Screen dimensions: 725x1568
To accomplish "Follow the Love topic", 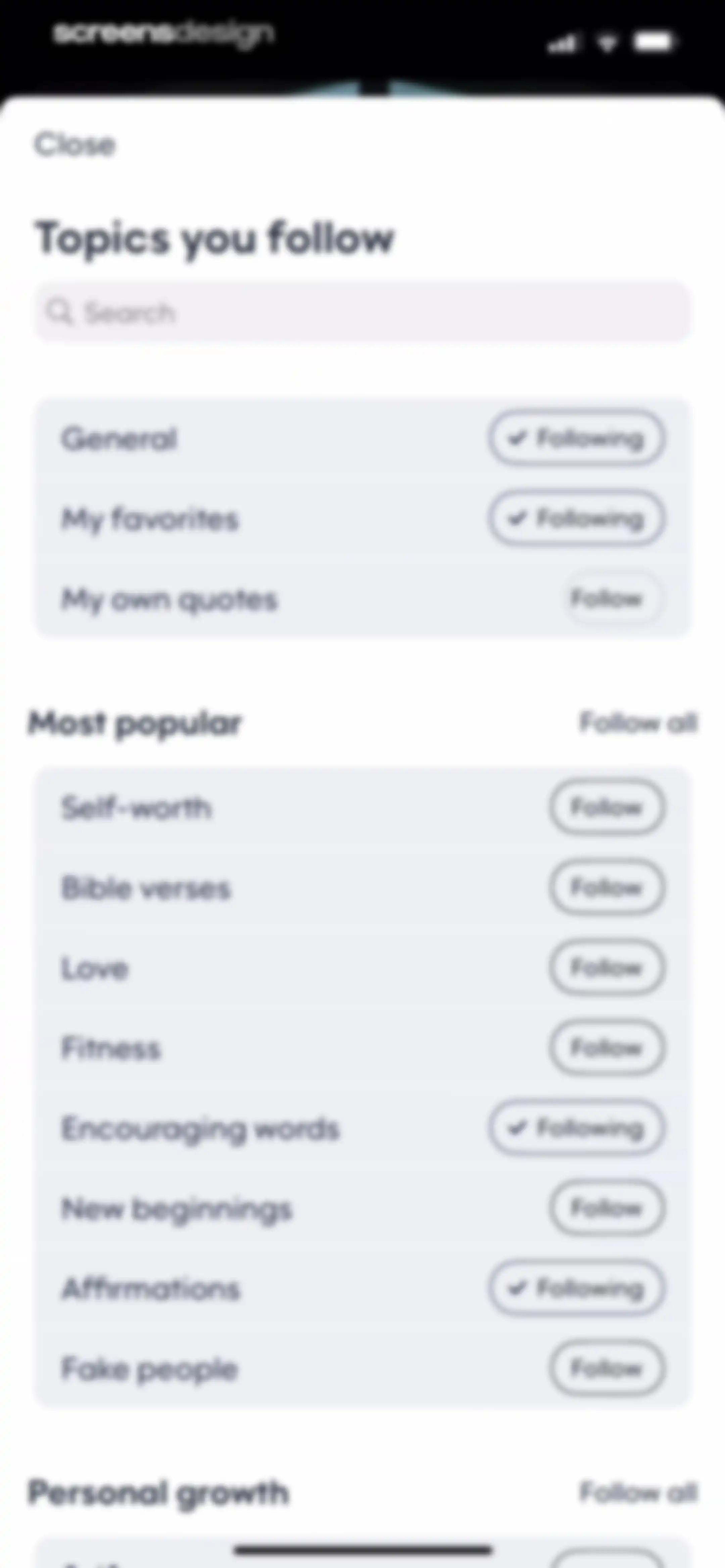I will (x=606, y=968).
